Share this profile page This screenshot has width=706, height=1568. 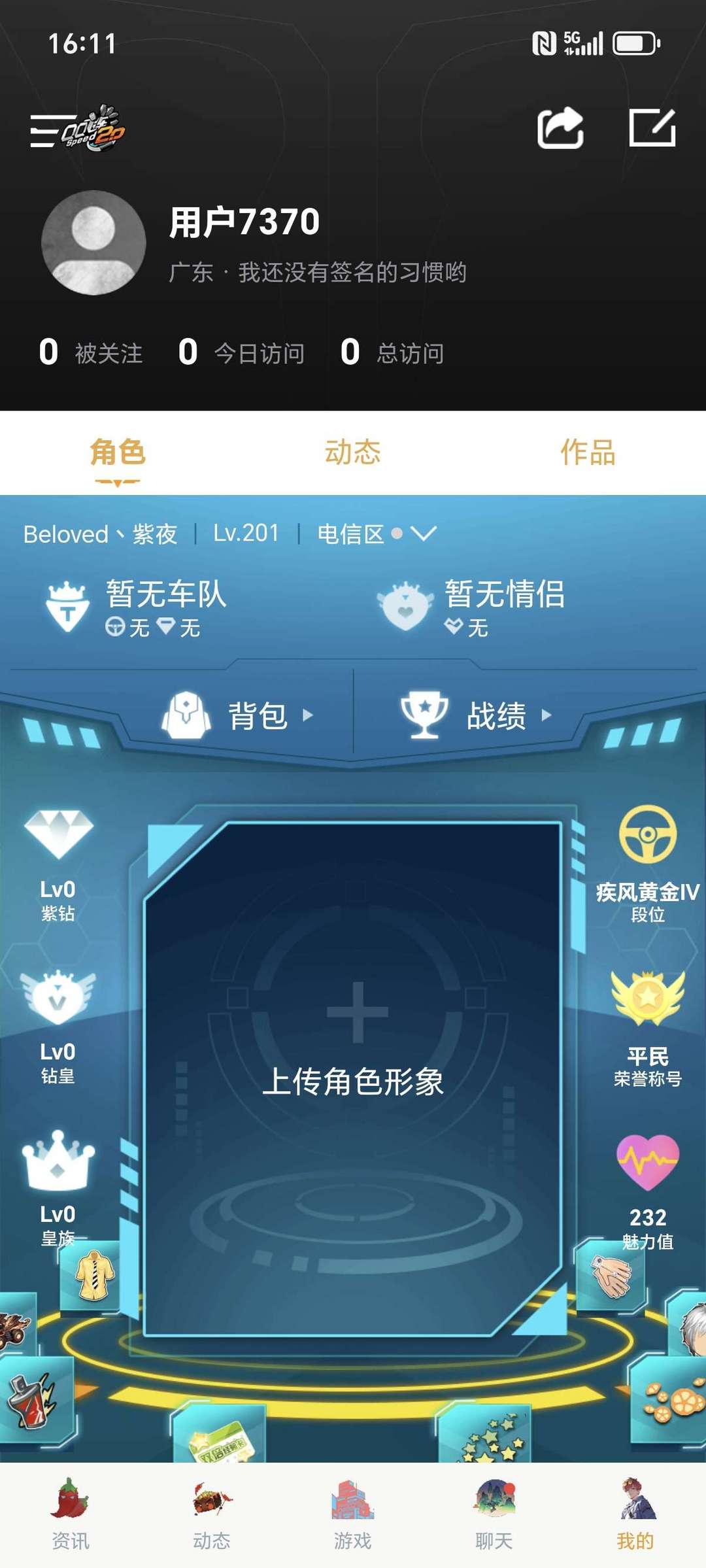pos(560,128)
